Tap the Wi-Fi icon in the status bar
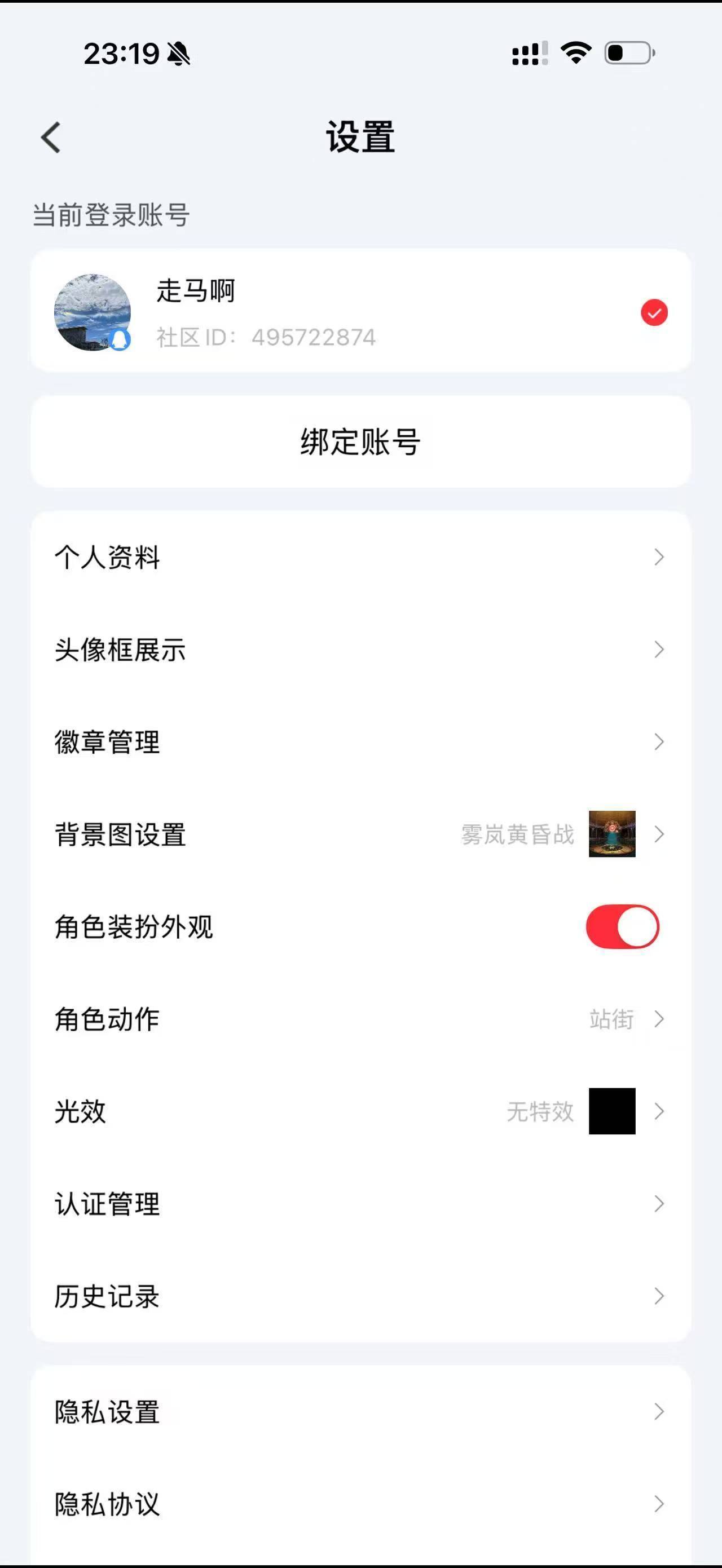This screenshot has height=1568, width=722. click(x=574, y=54)
